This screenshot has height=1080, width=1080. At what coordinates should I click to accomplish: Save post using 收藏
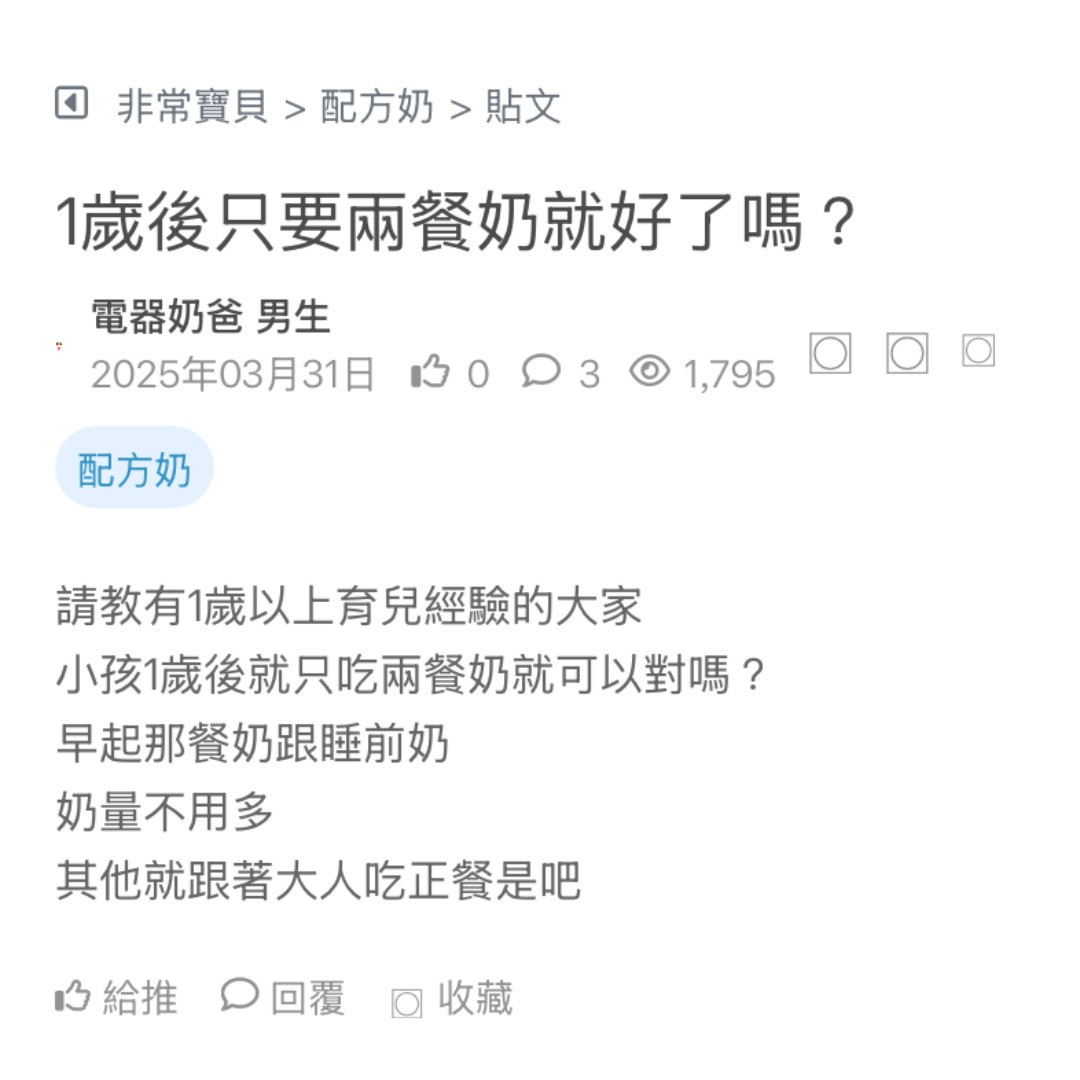click(x=453, y=999)
